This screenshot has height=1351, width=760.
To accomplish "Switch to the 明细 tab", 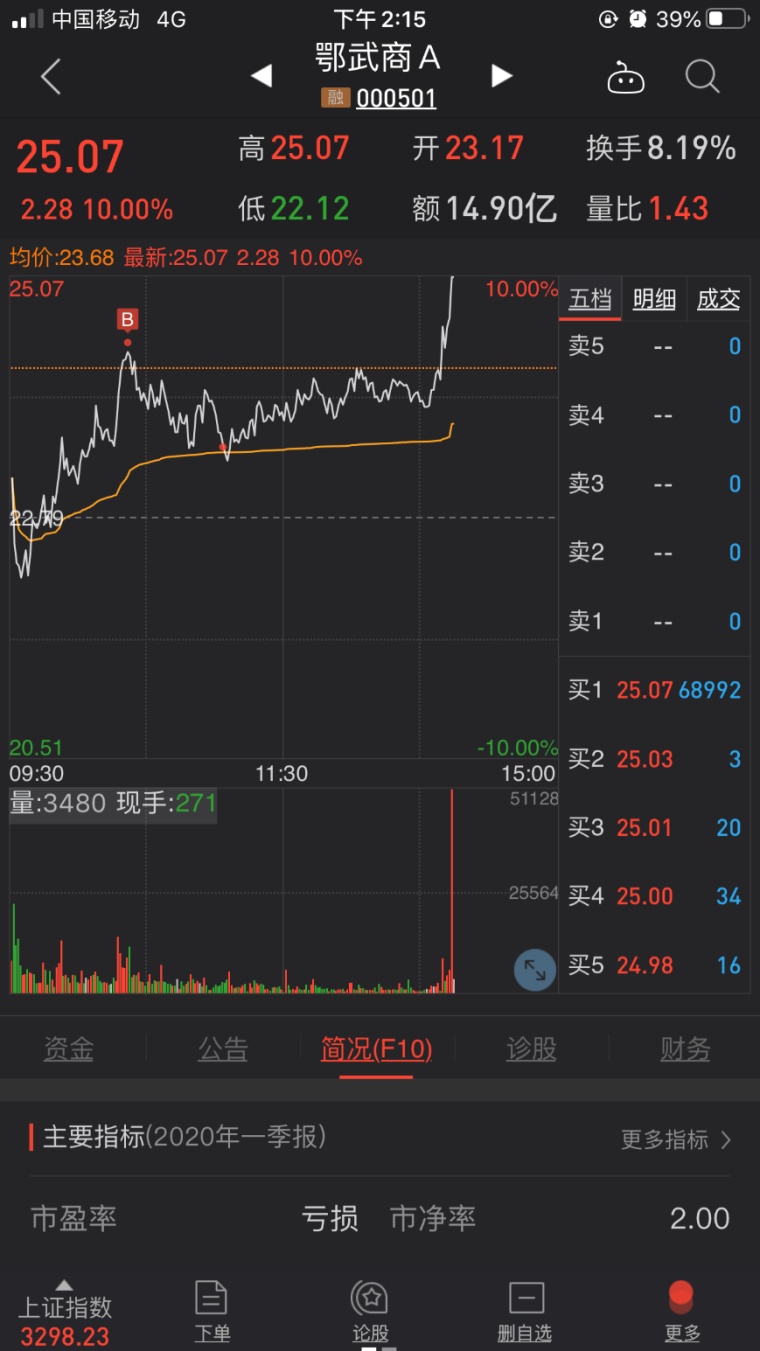I will click(654, 299).
